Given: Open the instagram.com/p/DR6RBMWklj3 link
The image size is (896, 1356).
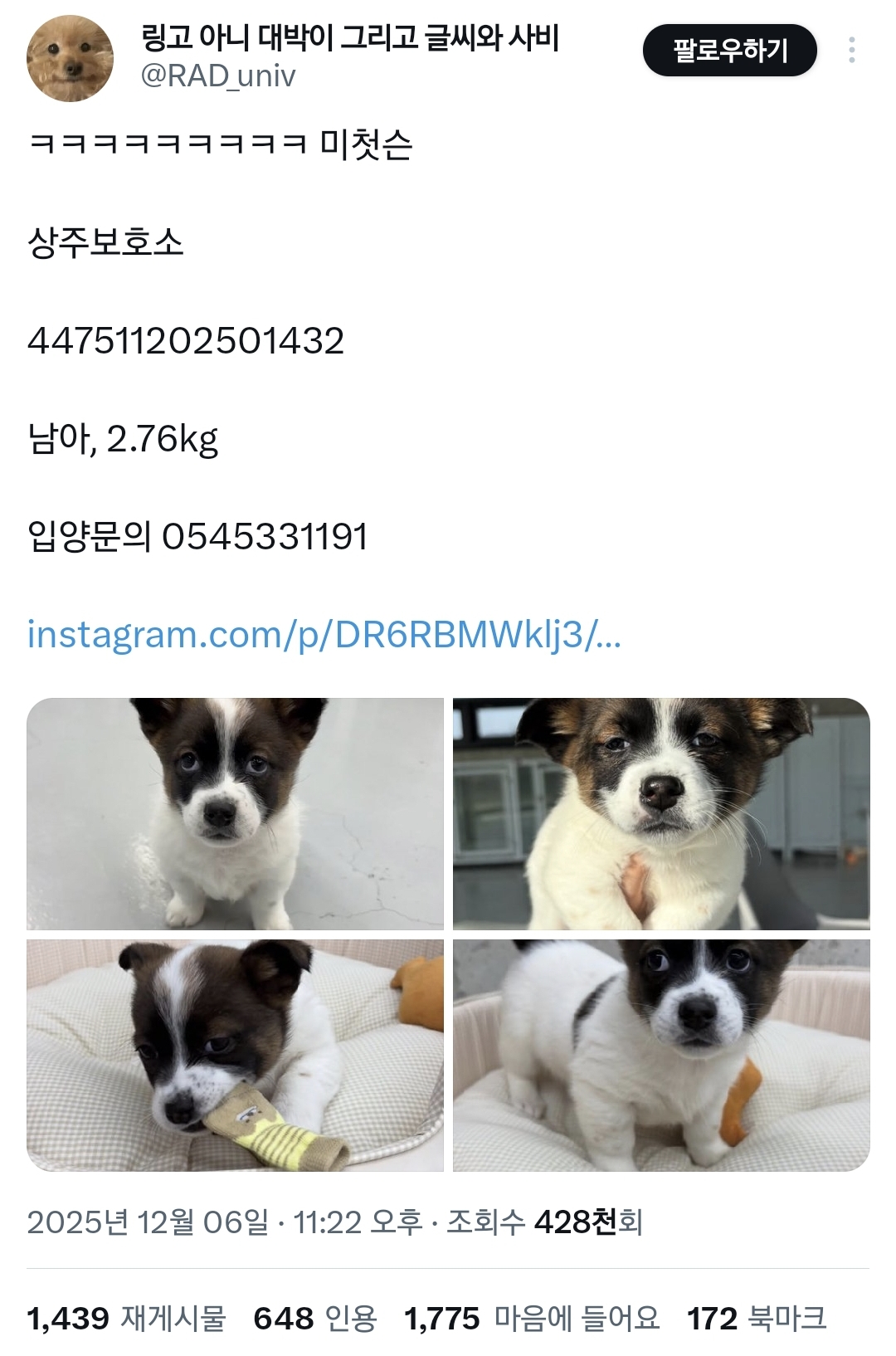Looking at the screenshot, I should 324,636.
